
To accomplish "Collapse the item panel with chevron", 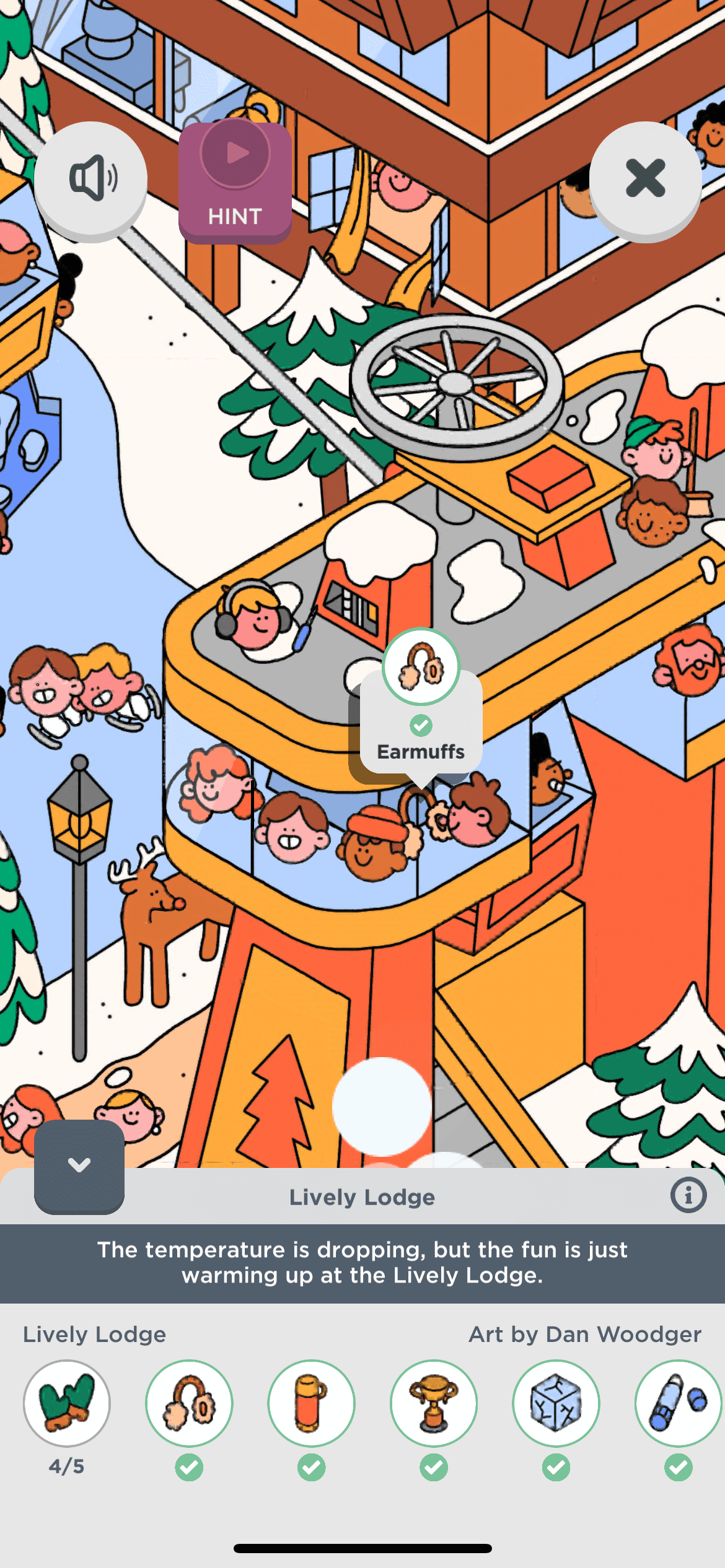I will [x=79, y=1165].
